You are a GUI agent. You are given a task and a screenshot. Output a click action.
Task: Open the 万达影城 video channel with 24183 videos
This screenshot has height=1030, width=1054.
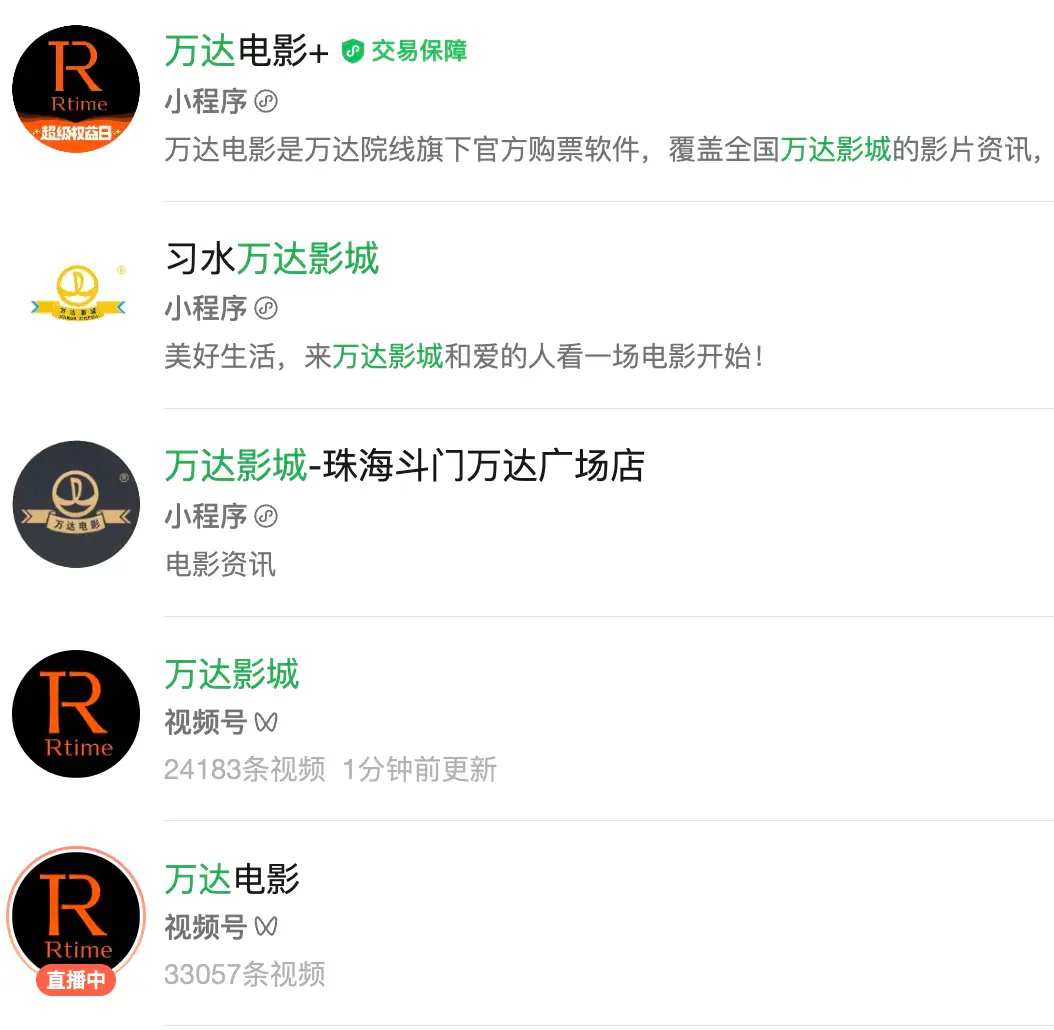232,675
